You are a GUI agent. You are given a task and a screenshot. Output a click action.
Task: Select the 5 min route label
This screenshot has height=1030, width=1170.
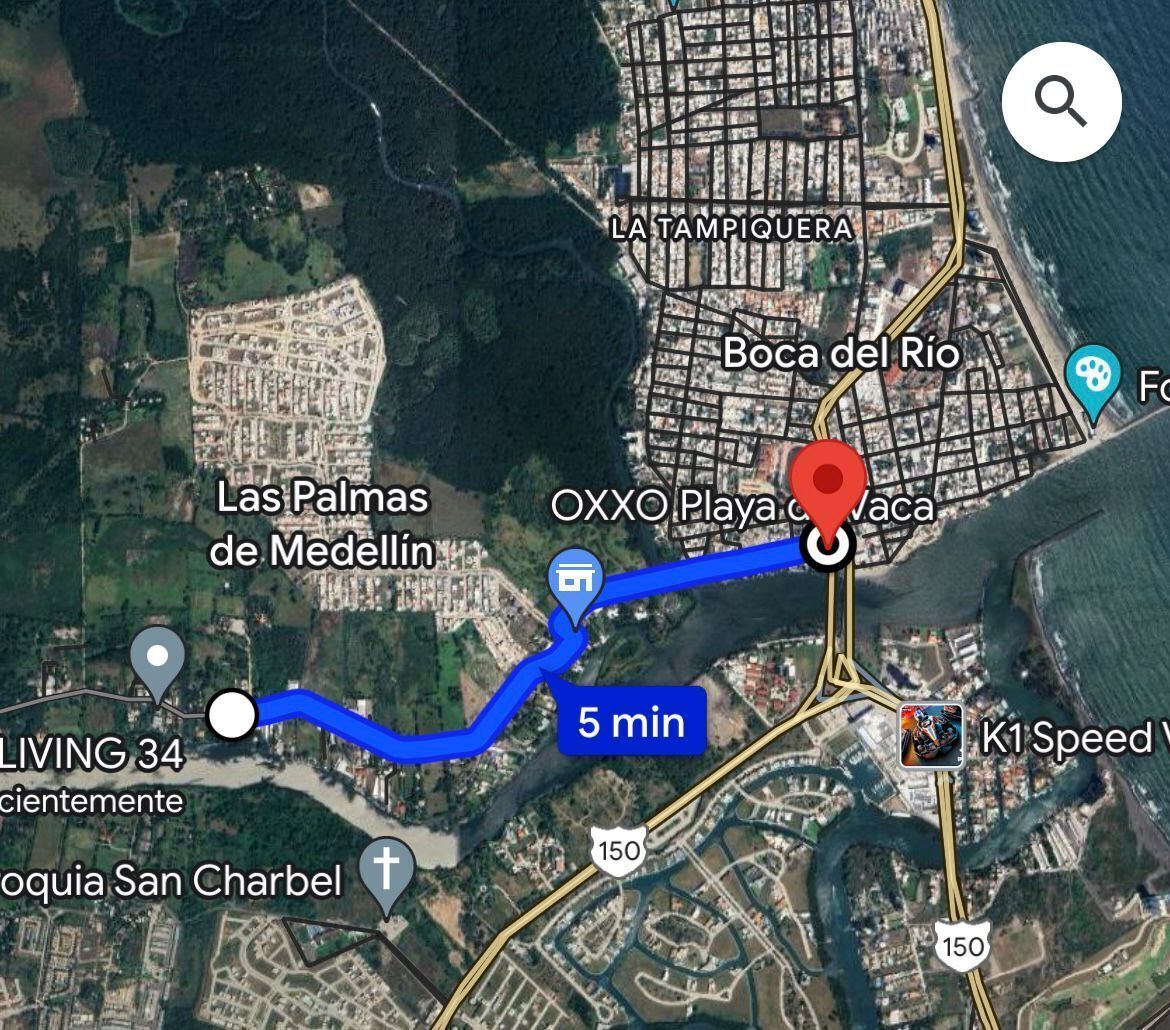tap(631, 721)
